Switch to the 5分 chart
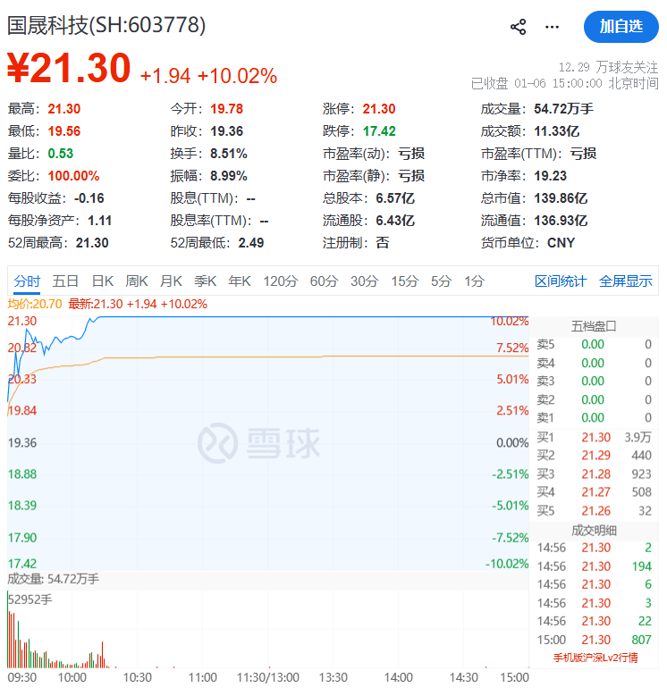The image size is (667, 696). (441, 281)
